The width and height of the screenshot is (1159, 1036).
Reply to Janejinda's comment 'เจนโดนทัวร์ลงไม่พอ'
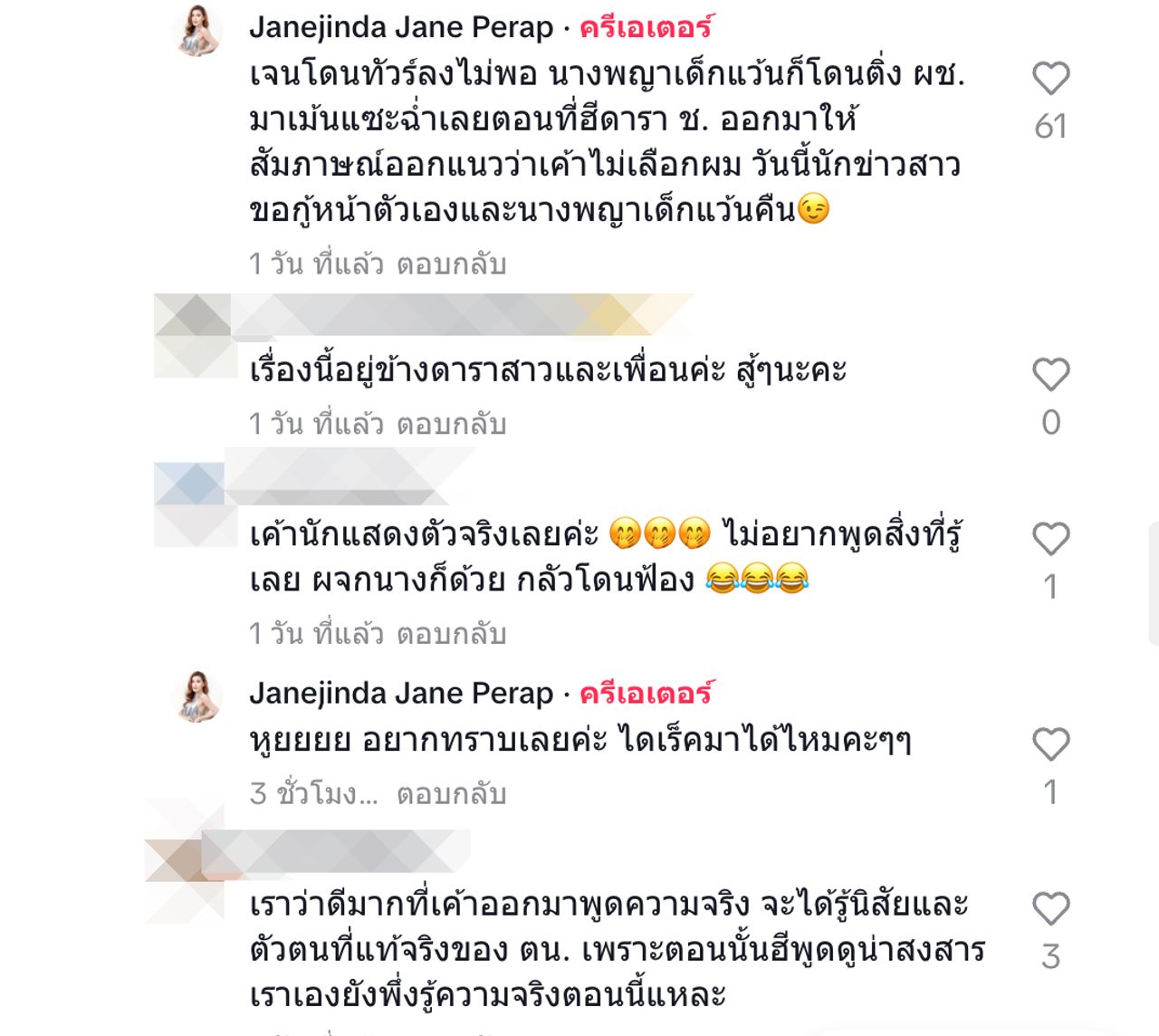pos(451,264)
